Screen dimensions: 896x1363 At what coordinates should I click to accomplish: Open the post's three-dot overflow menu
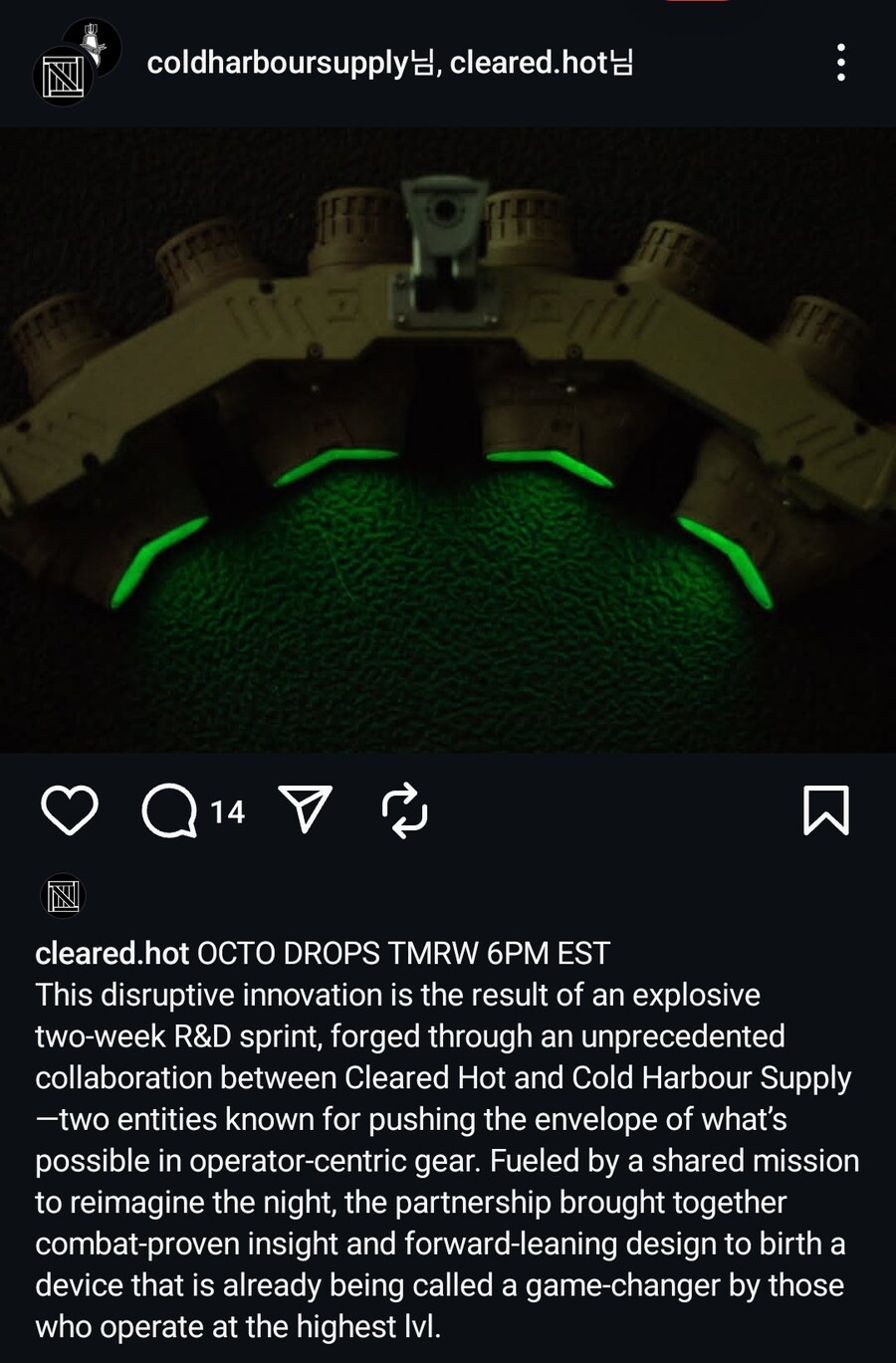[841, 62]
